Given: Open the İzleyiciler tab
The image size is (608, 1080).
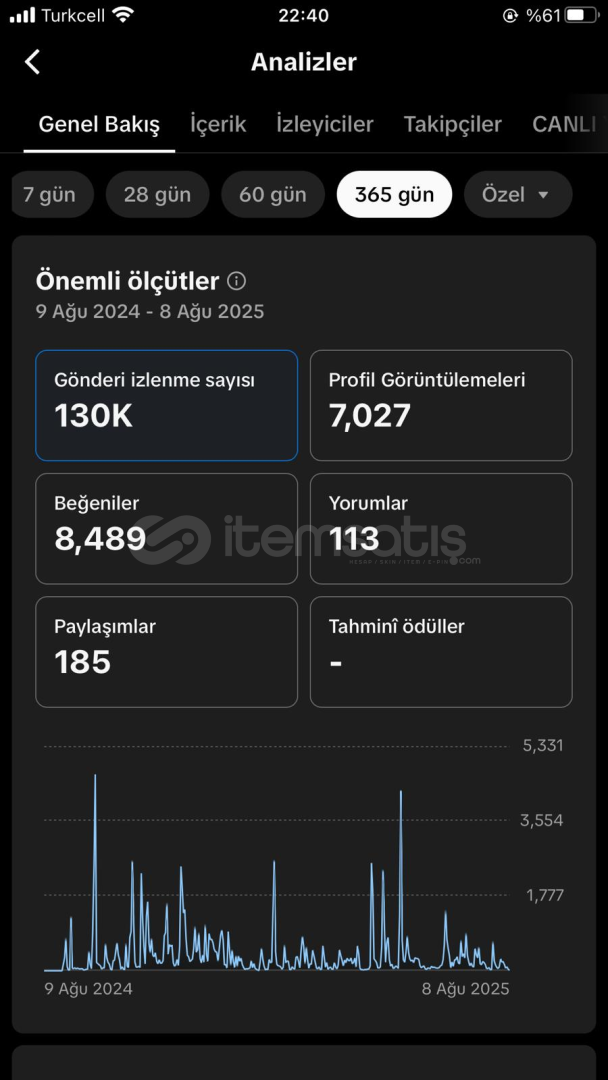Looking at the screenshot, I should click(324, 125).
